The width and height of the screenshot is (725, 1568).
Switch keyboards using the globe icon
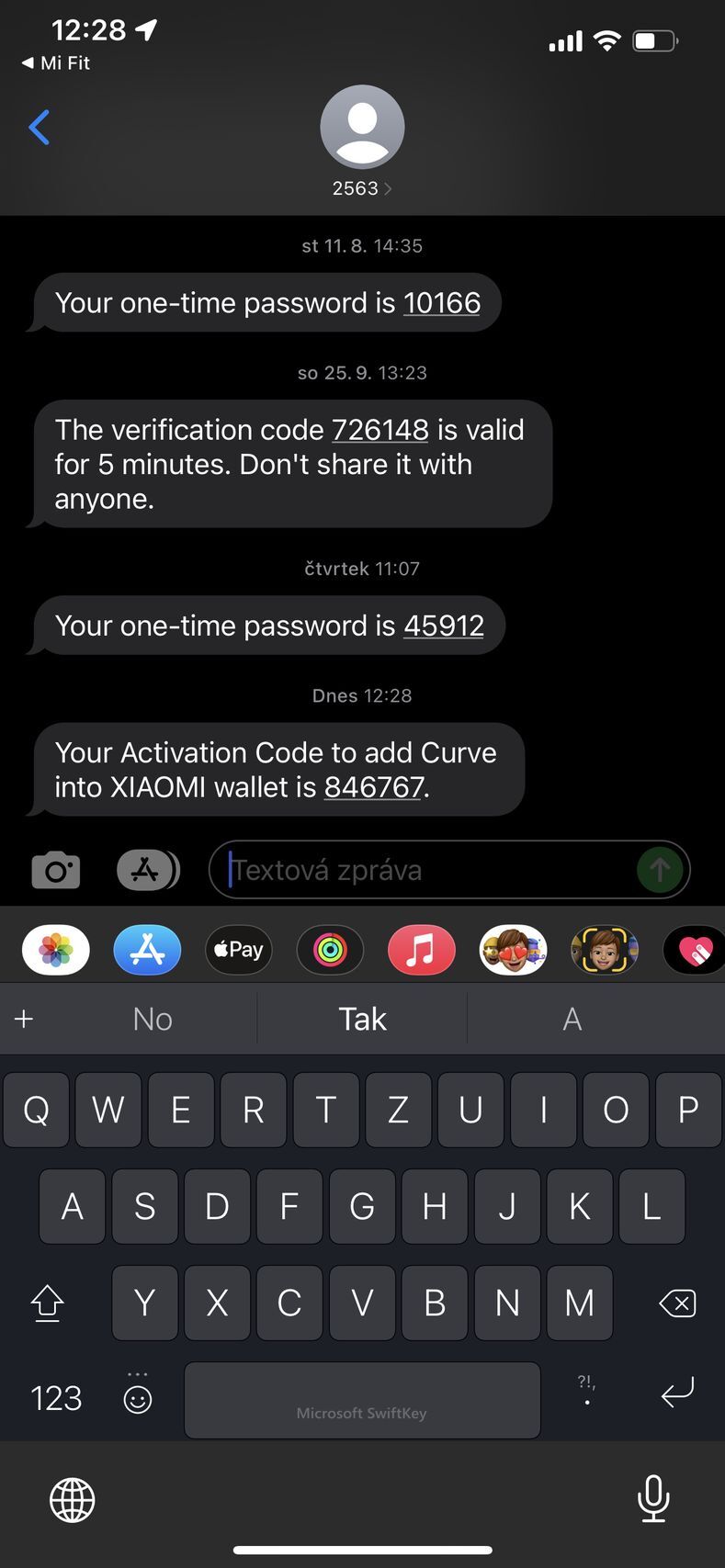[x=72, y=1499]
